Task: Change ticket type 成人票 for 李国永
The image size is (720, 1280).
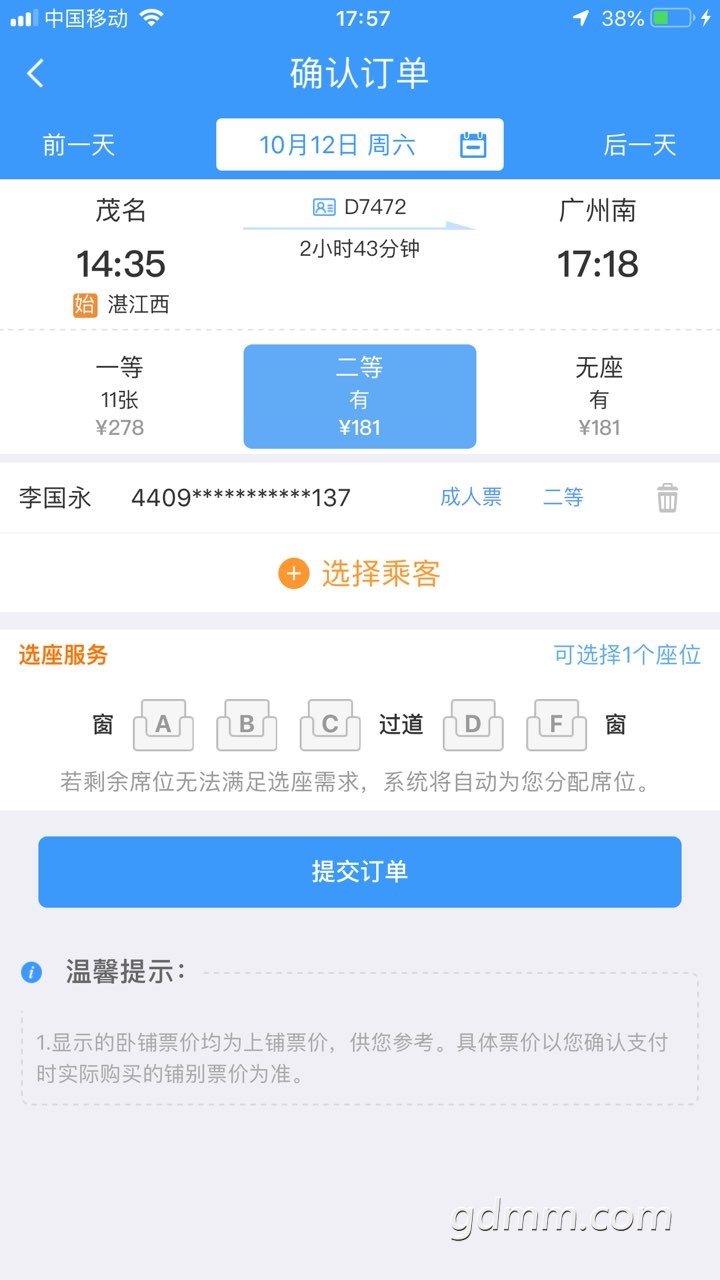Action: 471,497
